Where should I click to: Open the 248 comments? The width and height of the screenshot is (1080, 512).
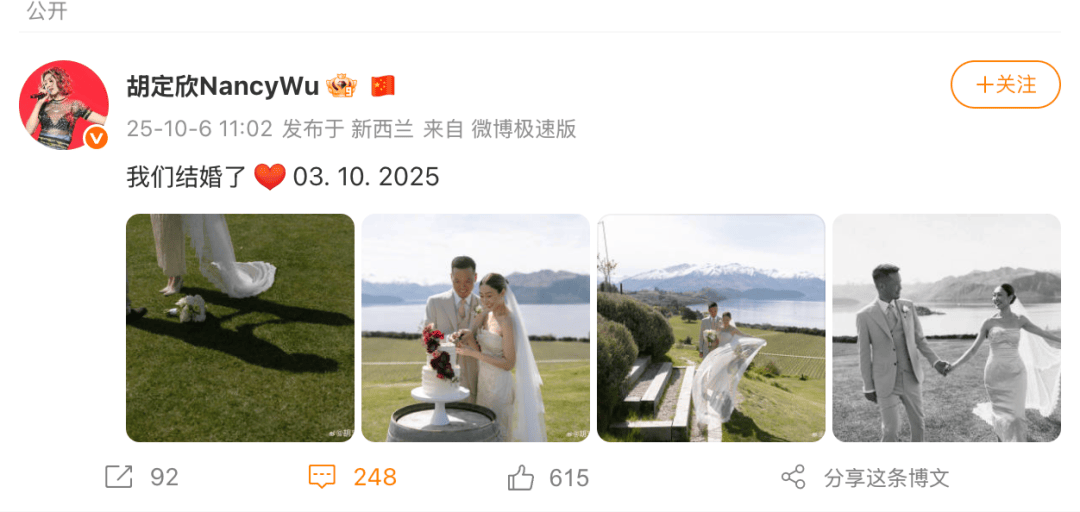[x=352, y=477]
